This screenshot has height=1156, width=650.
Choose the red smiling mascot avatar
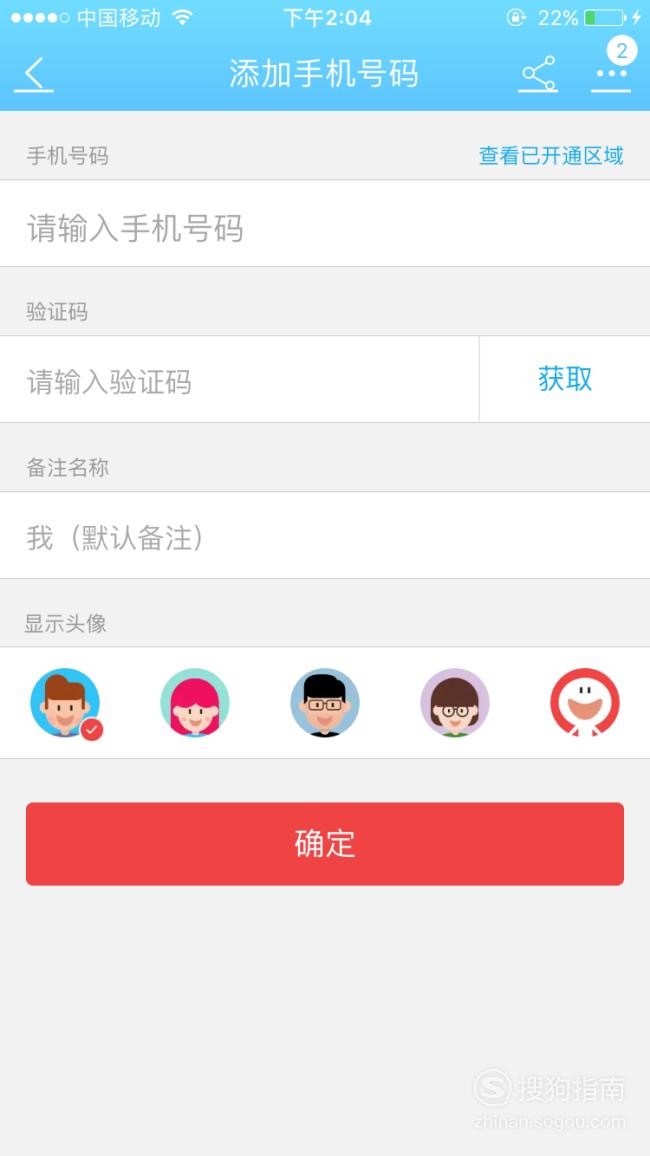pos(585,703)
